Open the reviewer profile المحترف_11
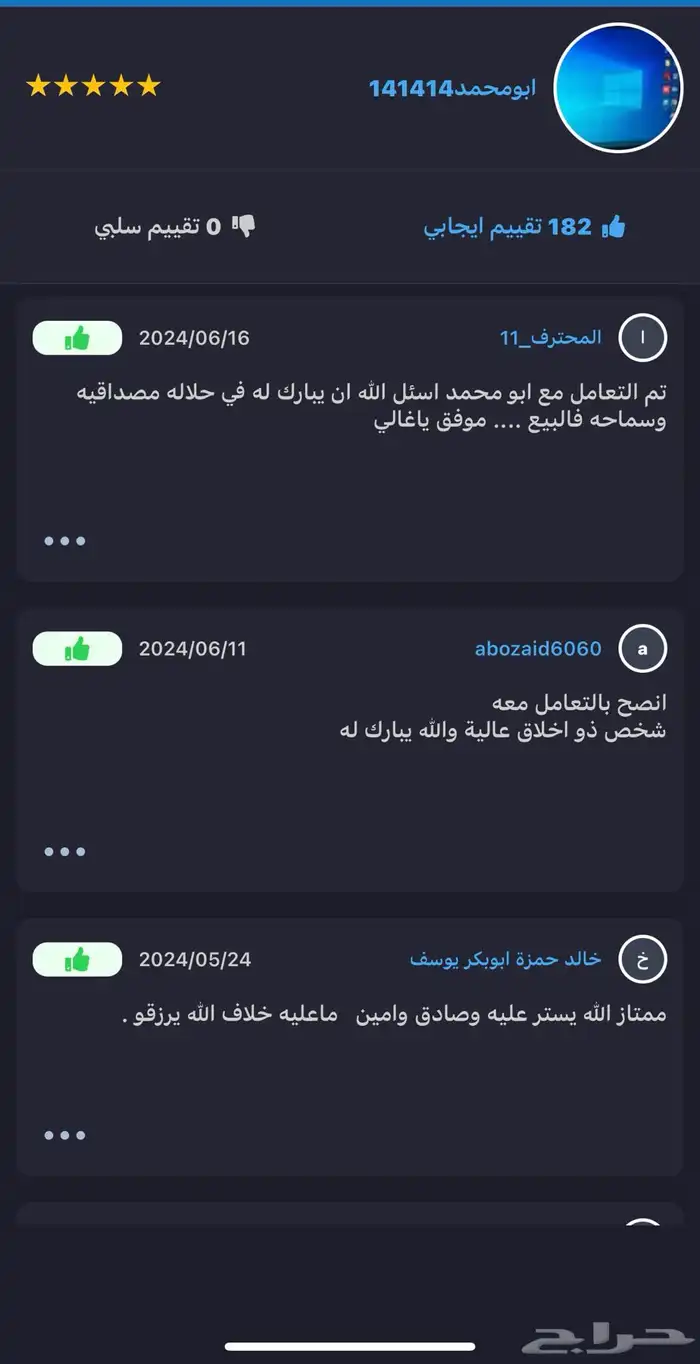The image size is (700, 1364). [x=551, y=338]
